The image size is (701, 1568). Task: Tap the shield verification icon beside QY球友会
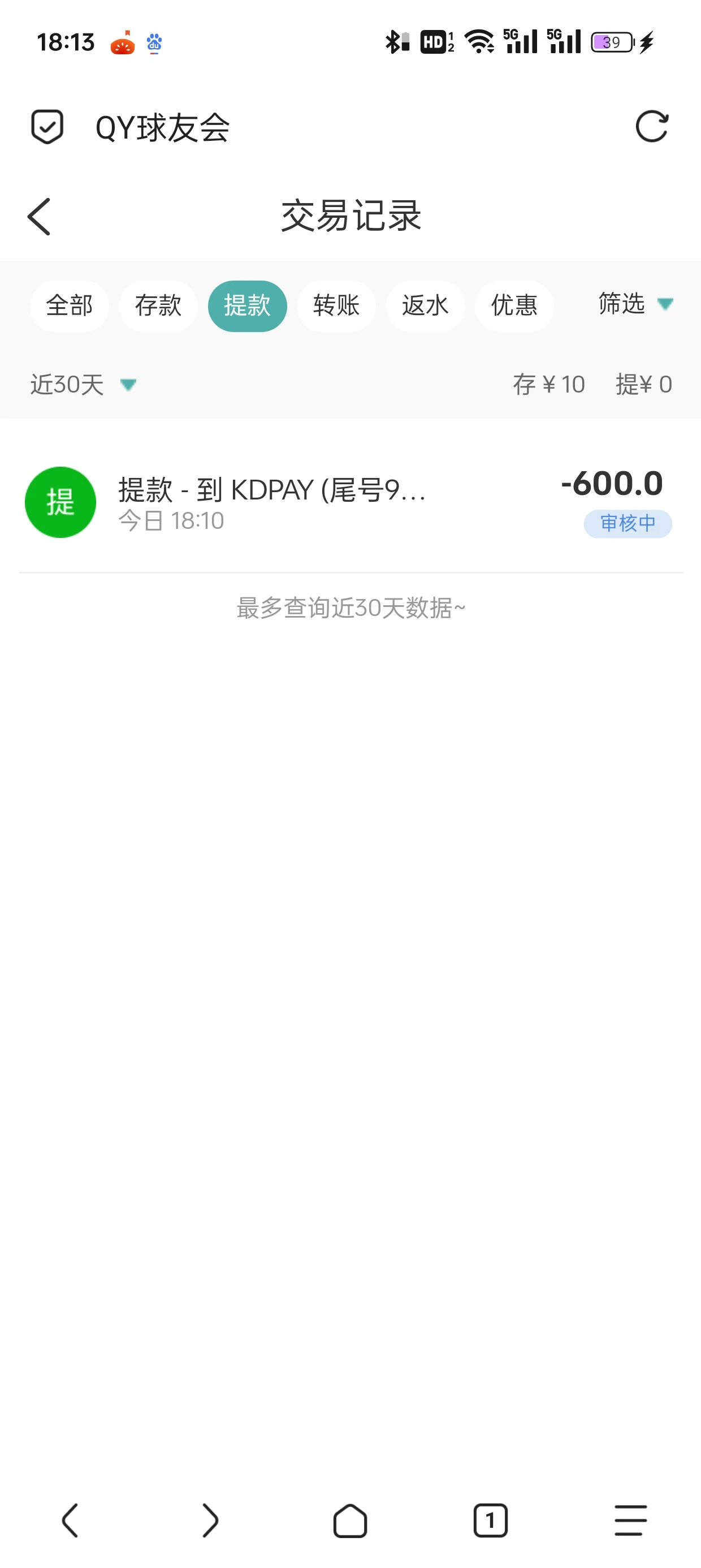coord(47,126)
